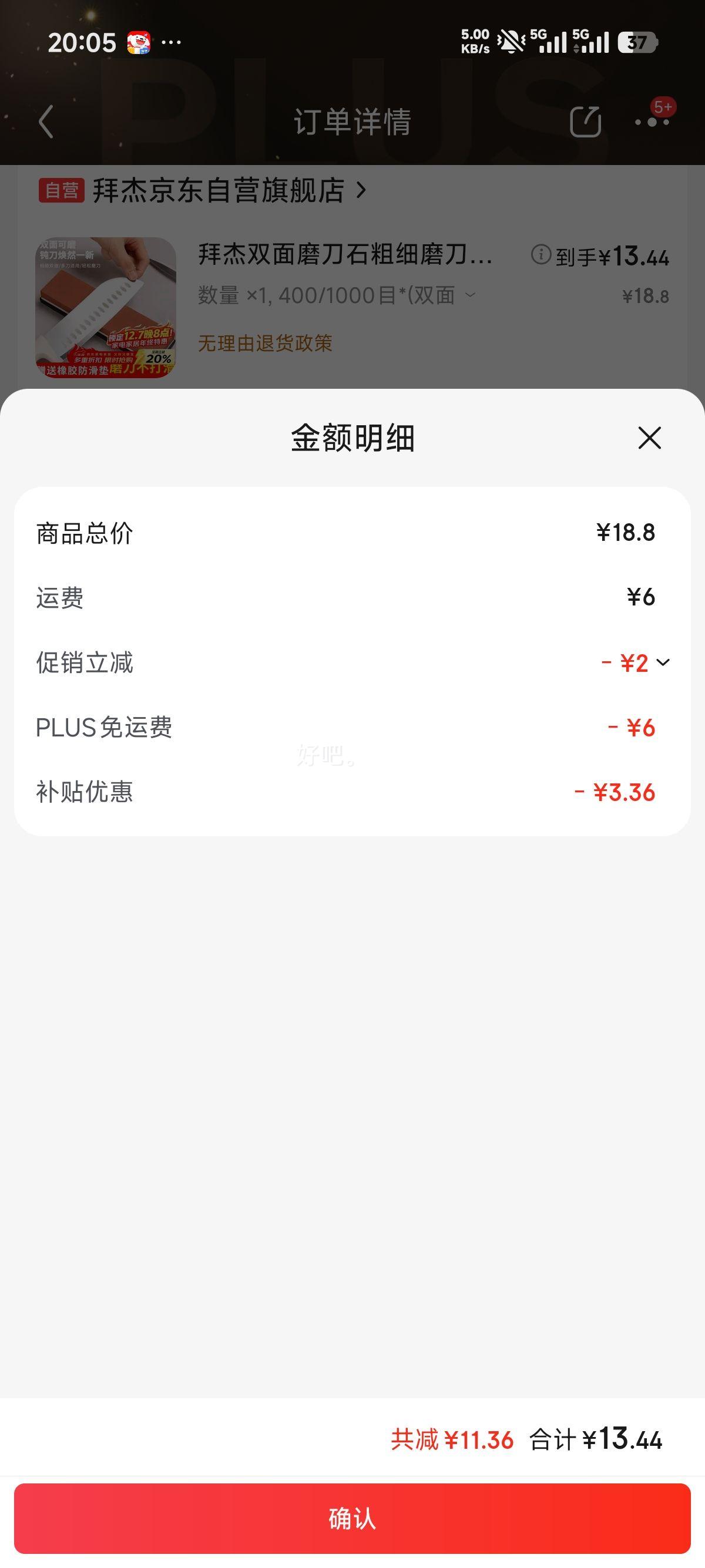Tap the red 确认 button
The image size is (705, 1568).
(x=352, y=1518)
